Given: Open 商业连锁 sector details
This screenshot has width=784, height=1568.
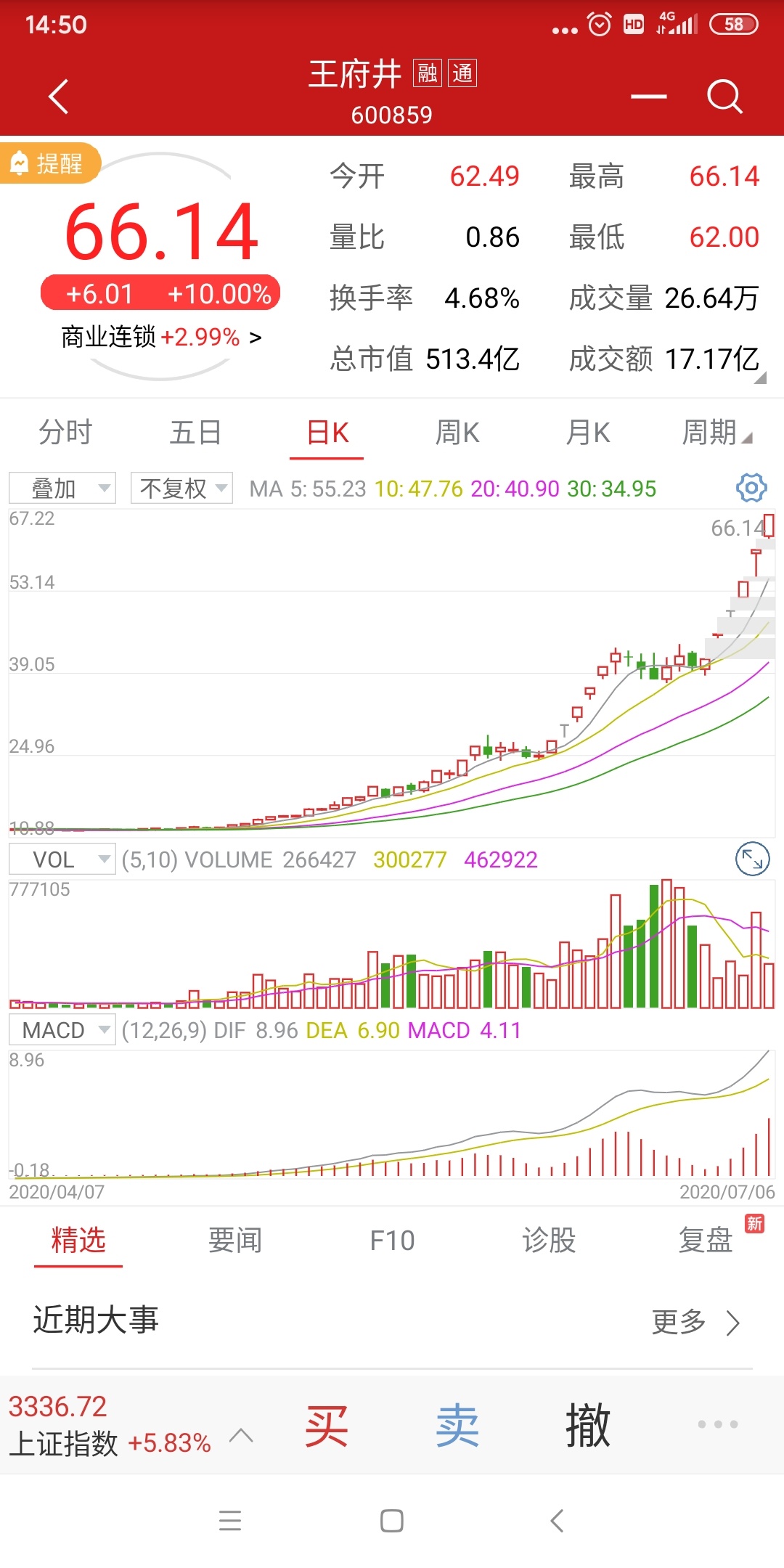Looking at the screenshot, I should [x=161, y=338].
